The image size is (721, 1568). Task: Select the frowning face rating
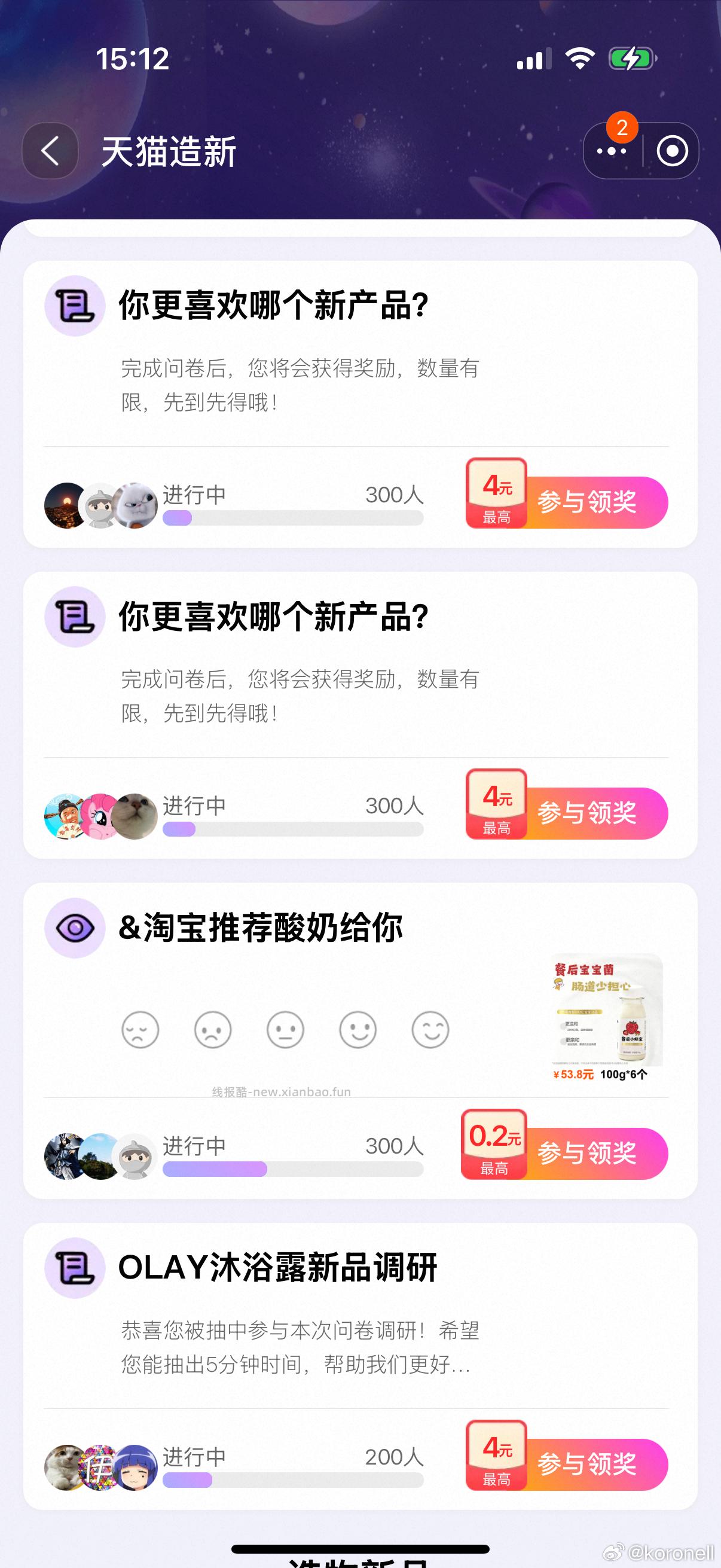pos(212,1029)
